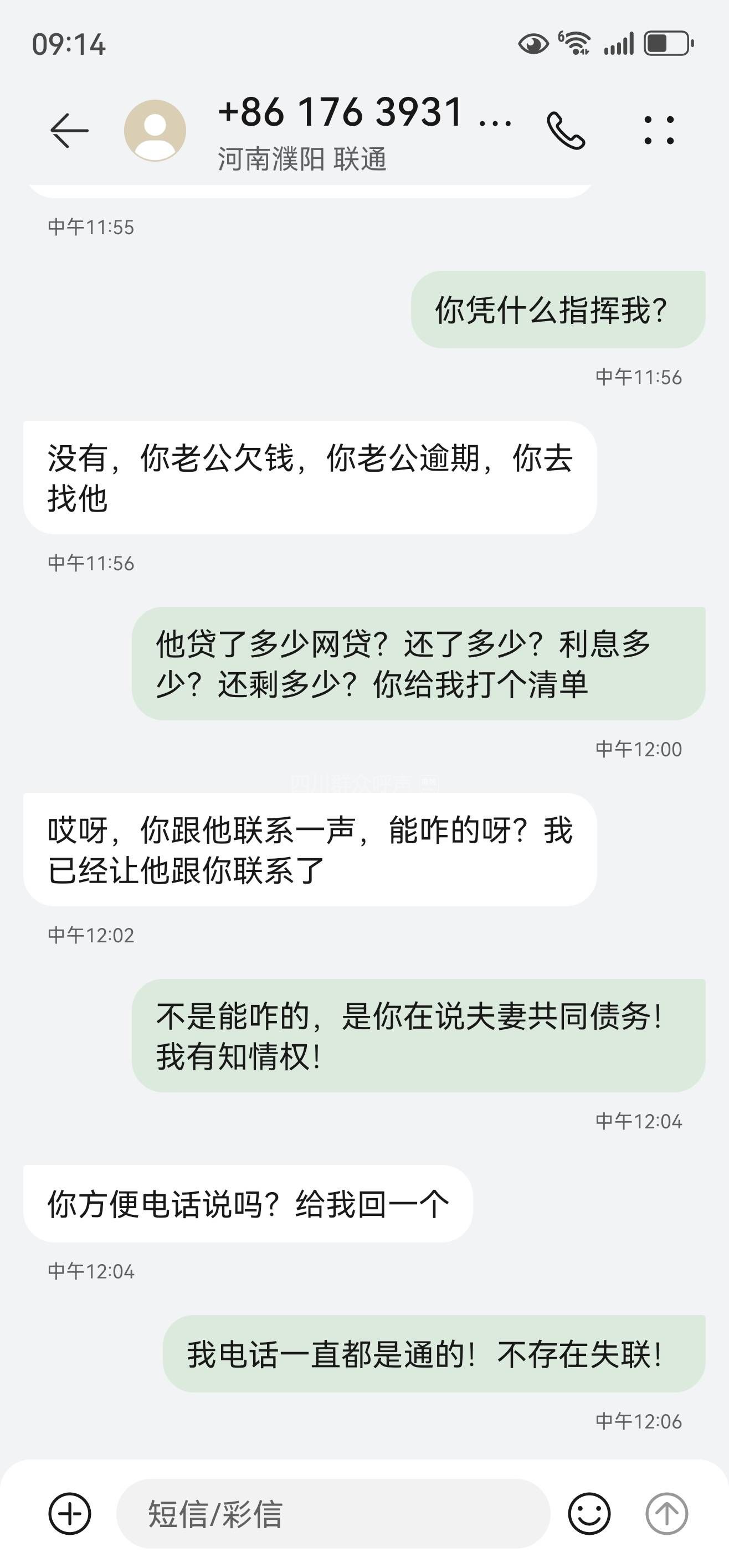Viewport: 729px width, 1568px height.
Task: Open the emoji picker
Action: (x=589, y=1513)
